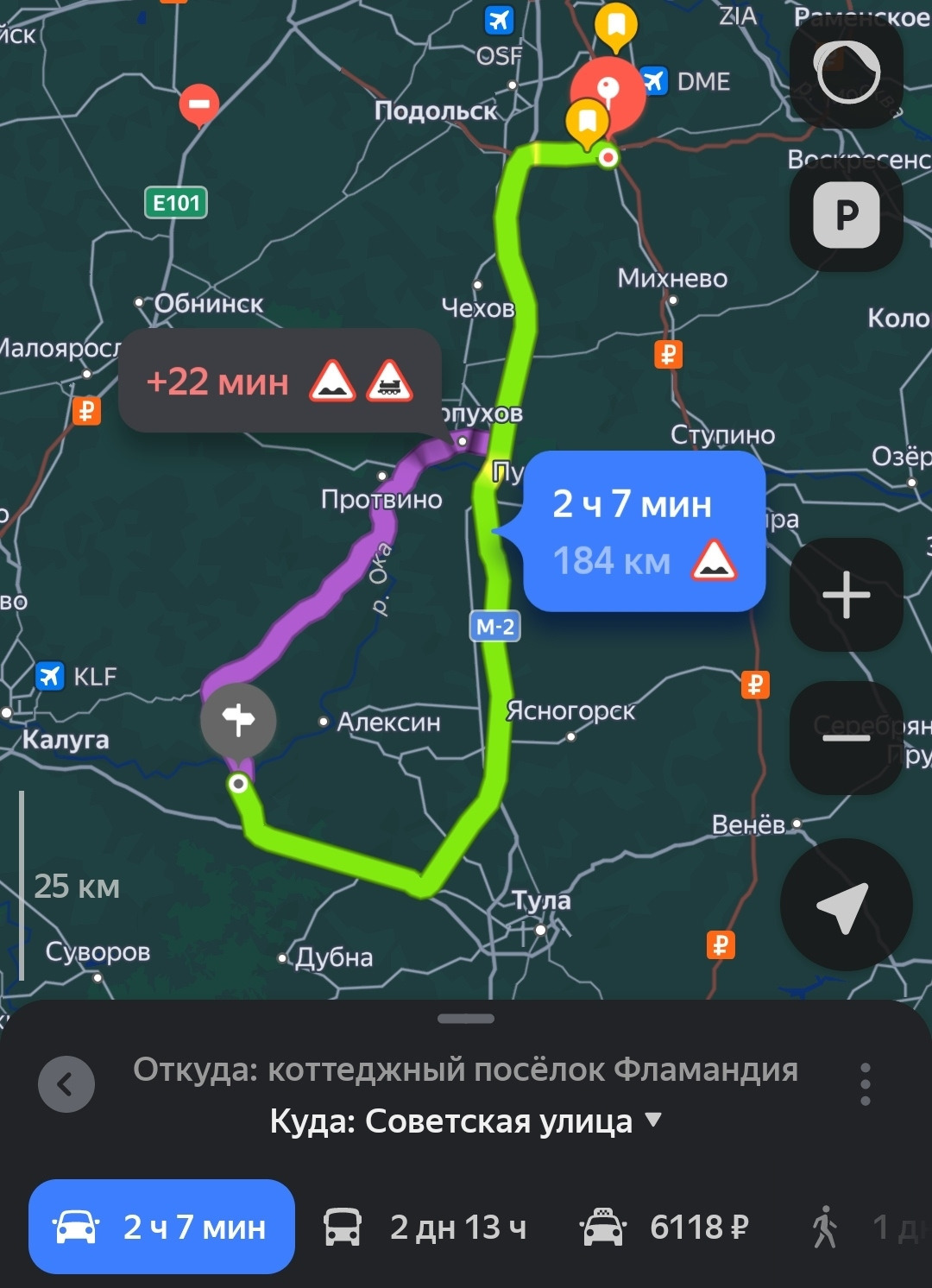
Task: Zoom in on the map
Action: click(846, 595)
